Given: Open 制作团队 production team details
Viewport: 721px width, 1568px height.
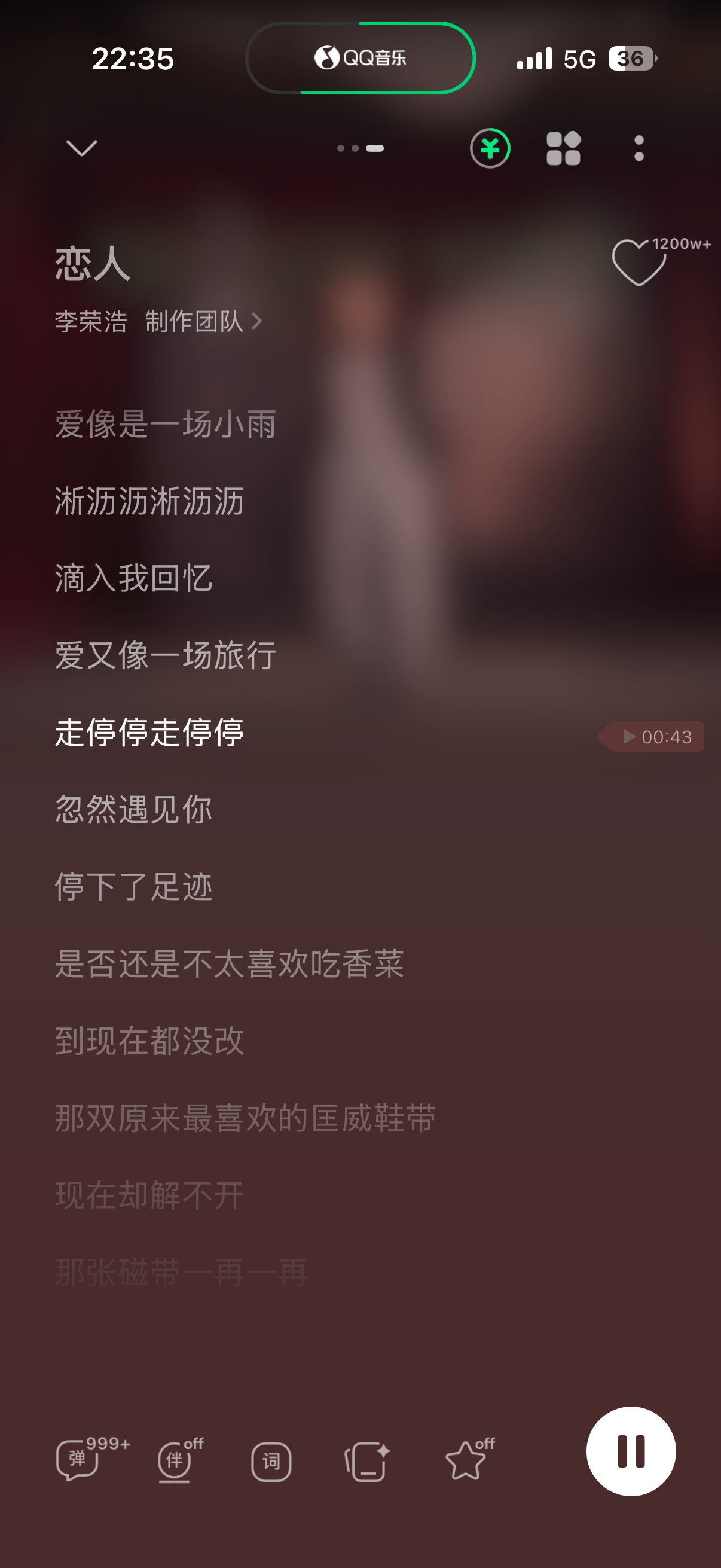Looking at the screenshot, I should pos(203,321).
